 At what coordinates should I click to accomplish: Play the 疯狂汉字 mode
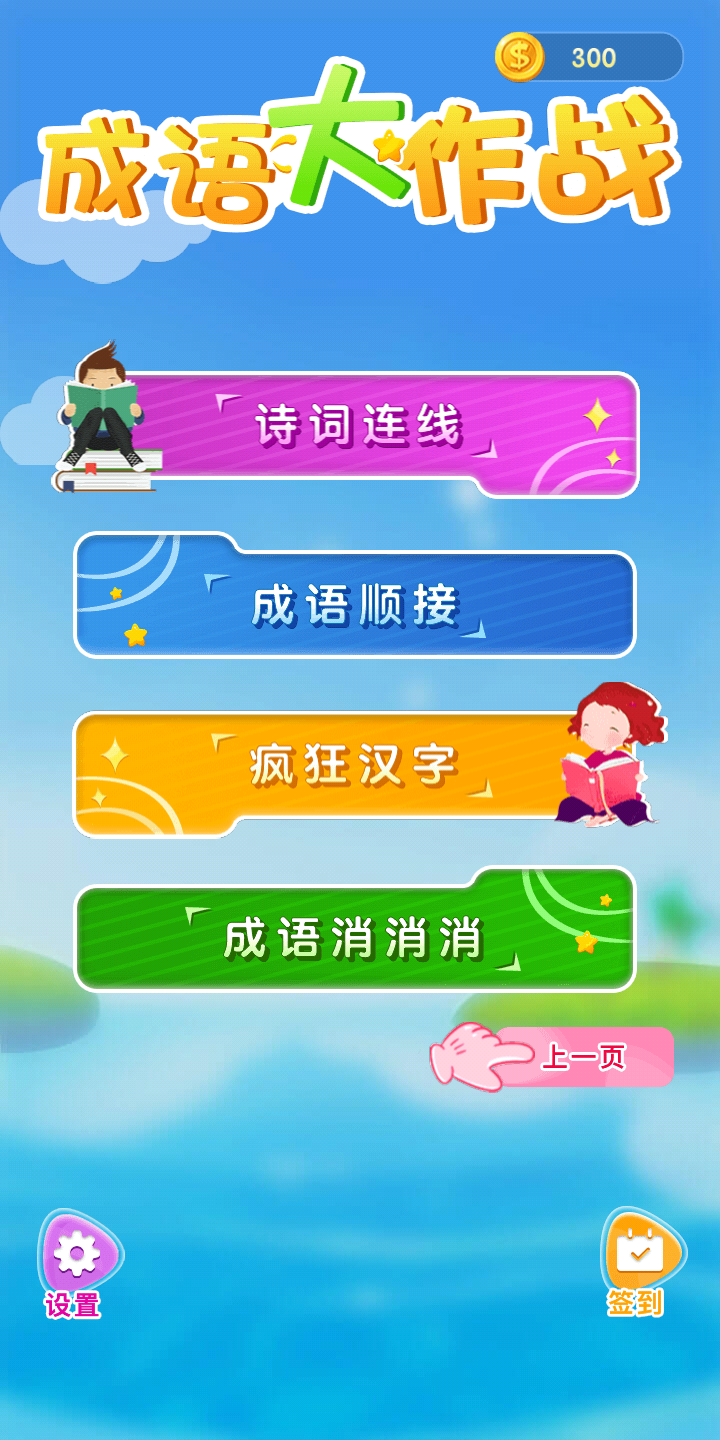[352, 769]
